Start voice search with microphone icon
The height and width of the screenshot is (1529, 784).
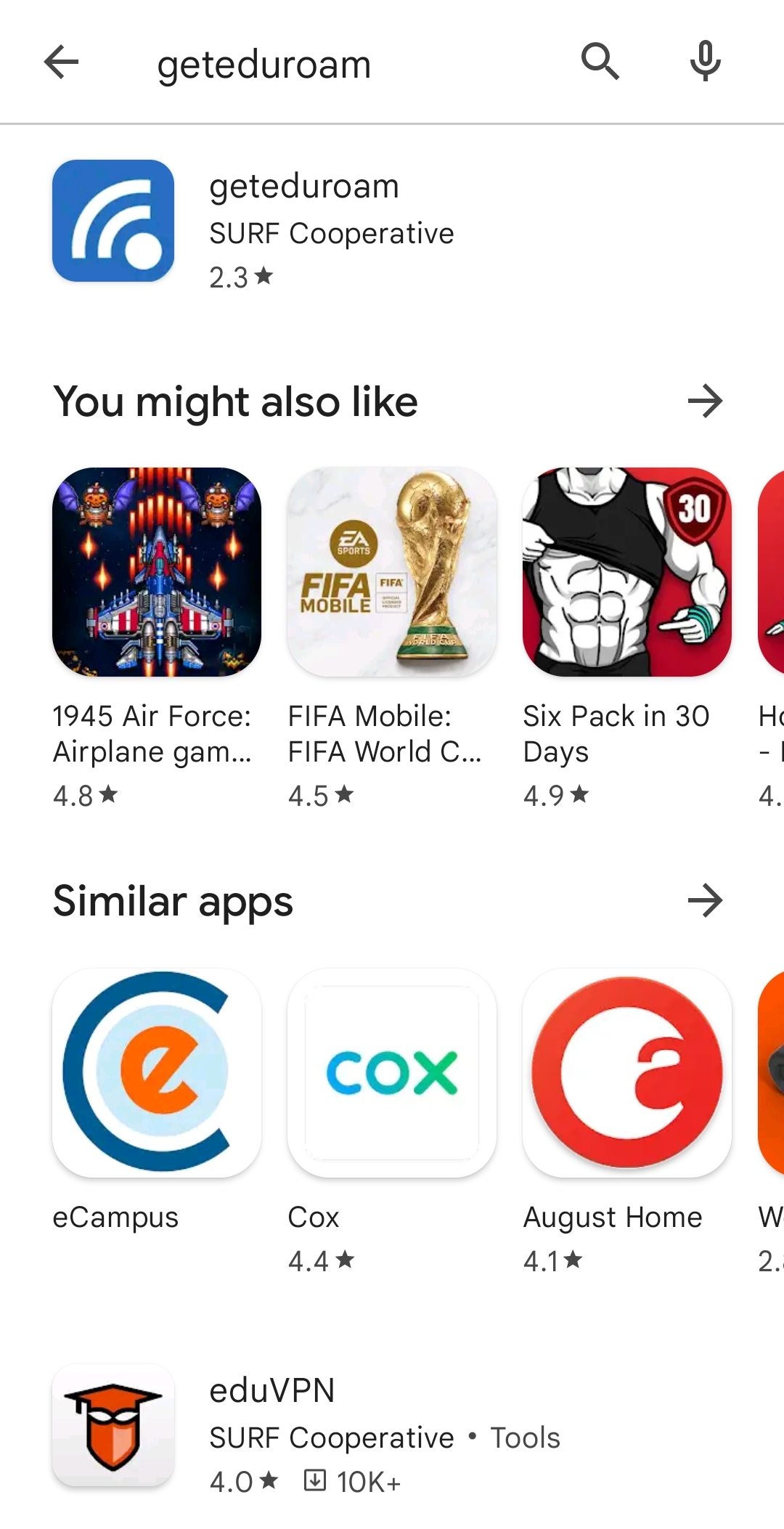pos(705,62)
